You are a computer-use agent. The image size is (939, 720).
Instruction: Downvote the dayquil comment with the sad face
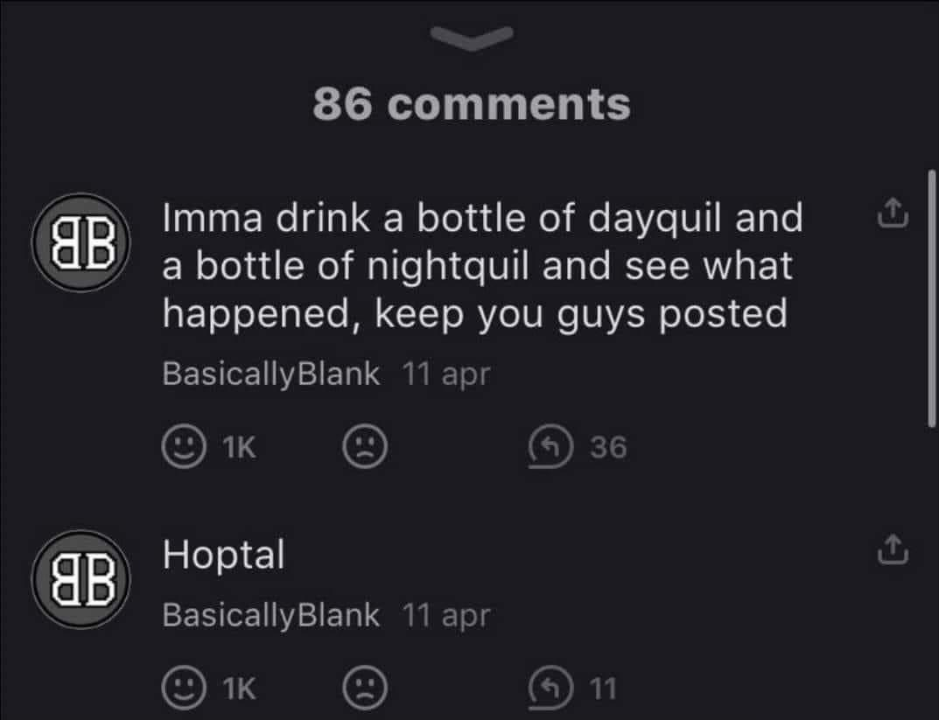click(x=364, y=447)
